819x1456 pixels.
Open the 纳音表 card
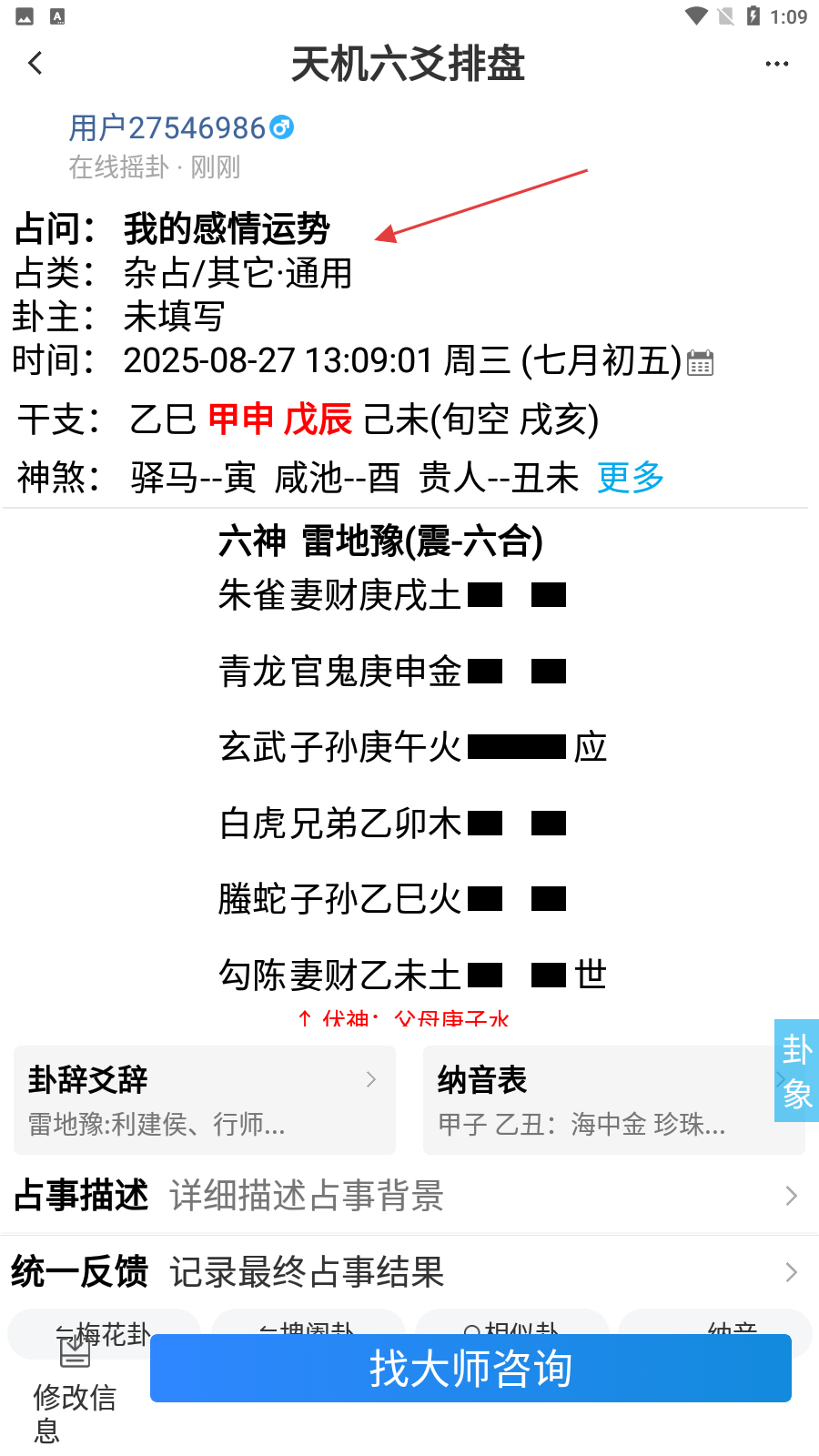click(x=601, y=1099)
